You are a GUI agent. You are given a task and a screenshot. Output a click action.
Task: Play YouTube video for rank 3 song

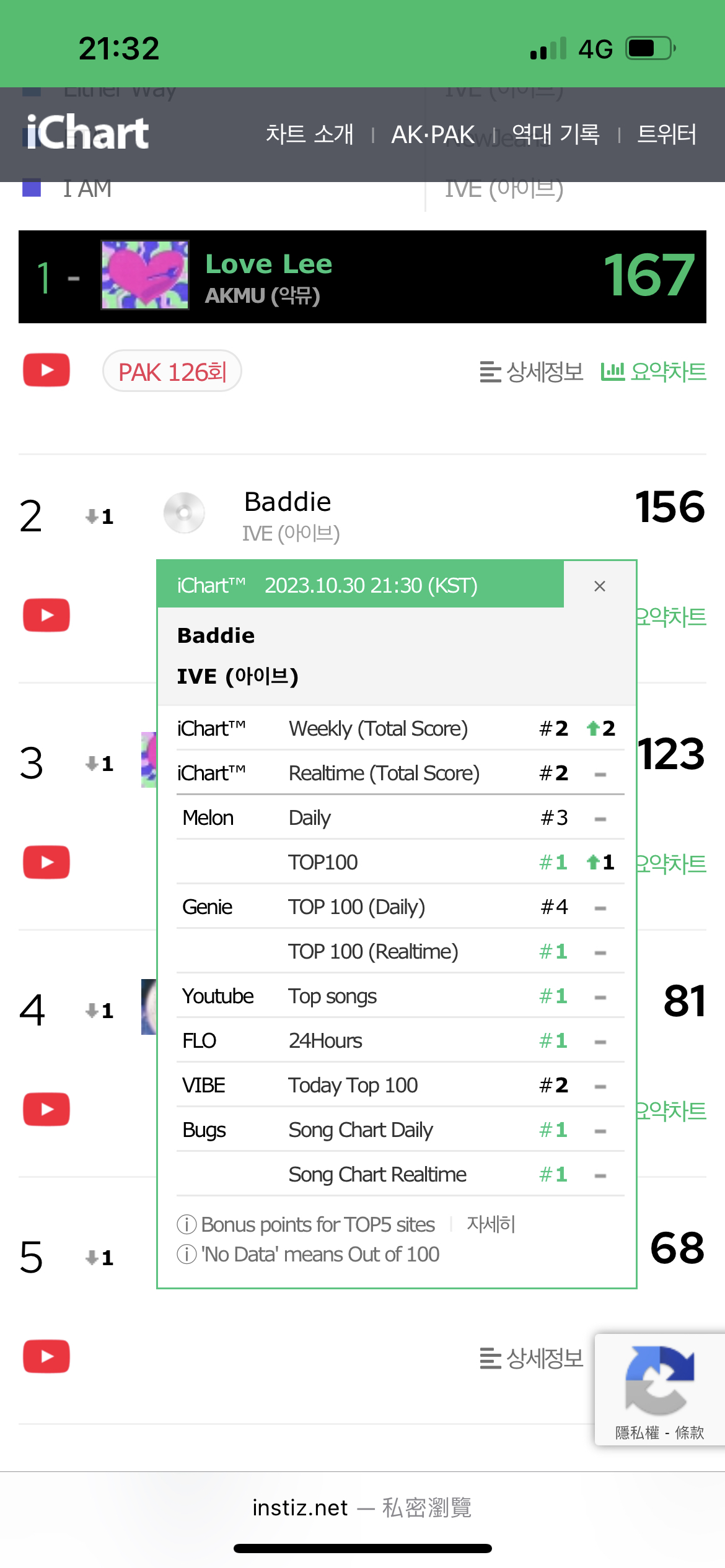pyautogui.click(x=46, y=862)
